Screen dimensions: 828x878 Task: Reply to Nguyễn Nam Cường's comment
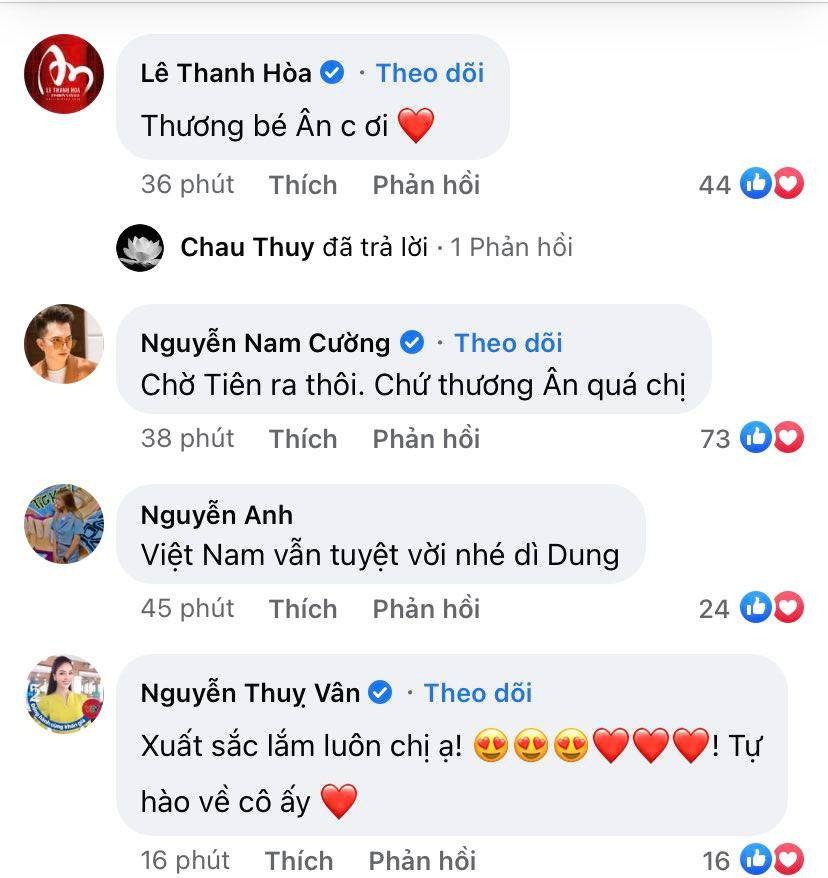tap(426, 439)
